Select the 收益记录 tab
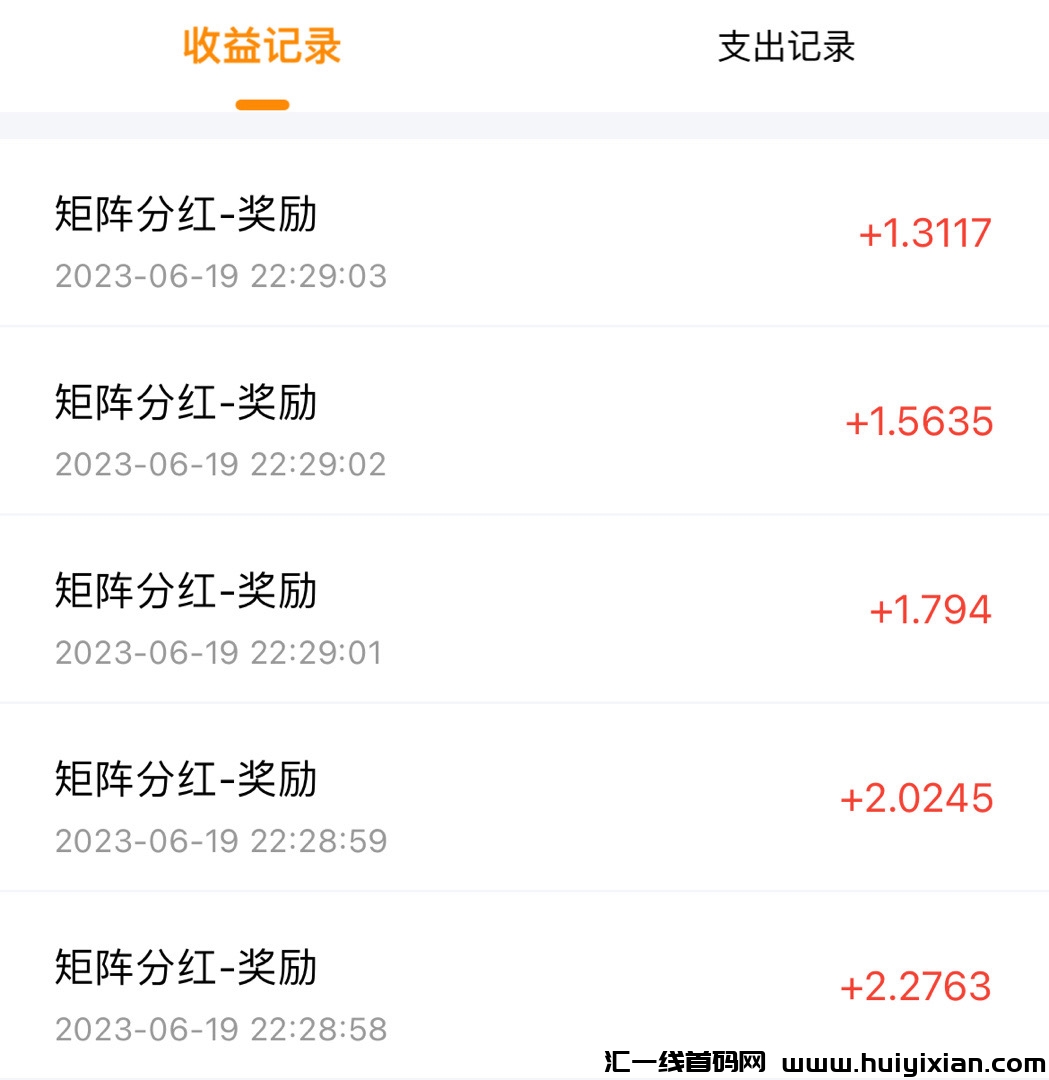The width and height of the screenshot is (1049, 1080). pyautogui.click(x=261, y=46)
